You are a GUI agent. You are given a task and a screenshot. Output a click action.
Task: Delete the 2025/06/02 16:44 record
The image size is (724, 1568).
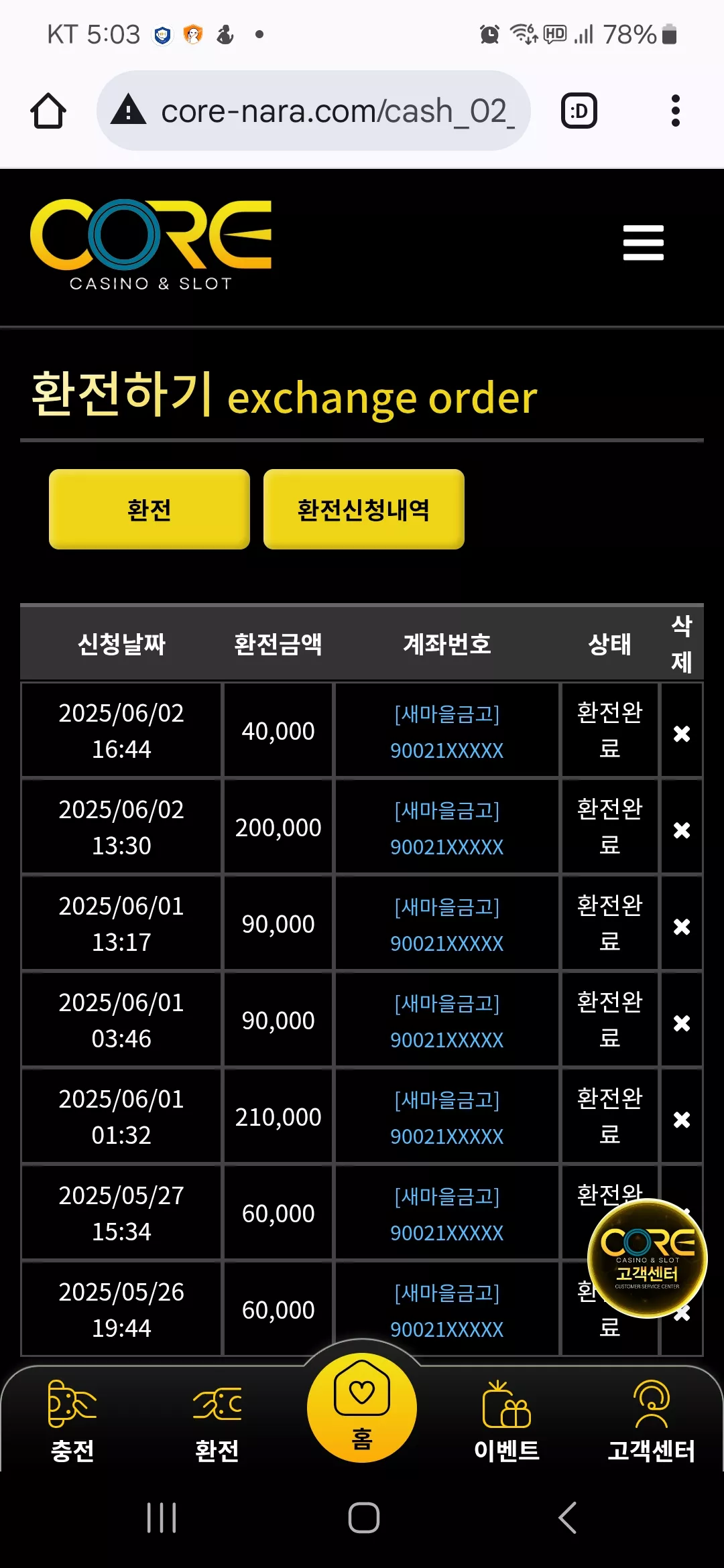pyautogui.click(x=682, y=734)
